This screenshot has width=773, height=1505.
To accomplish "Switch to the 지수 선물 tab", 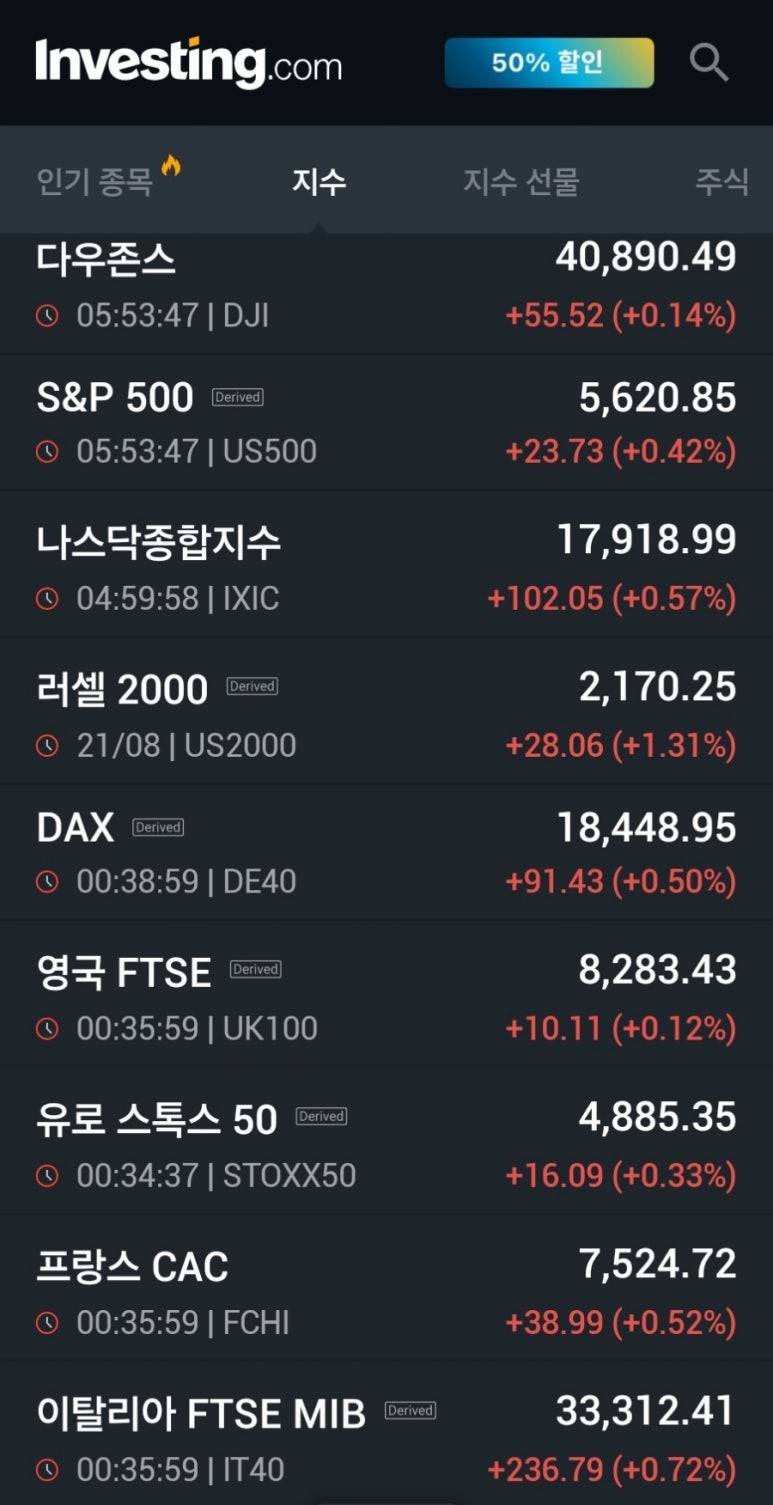I will pos(521,181).
